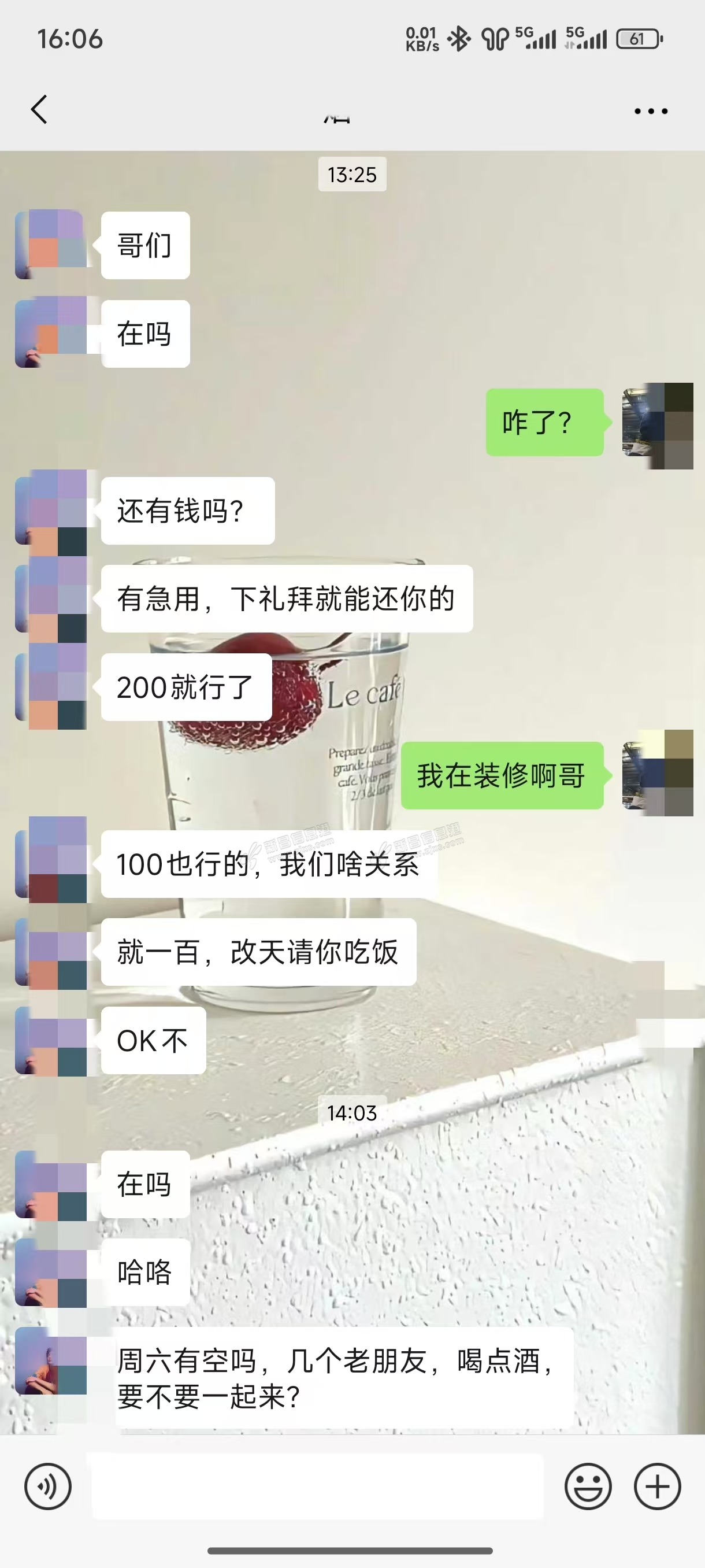Switch to voice message input
This screenshot has width=705, height=1568.
[48, 1486]
